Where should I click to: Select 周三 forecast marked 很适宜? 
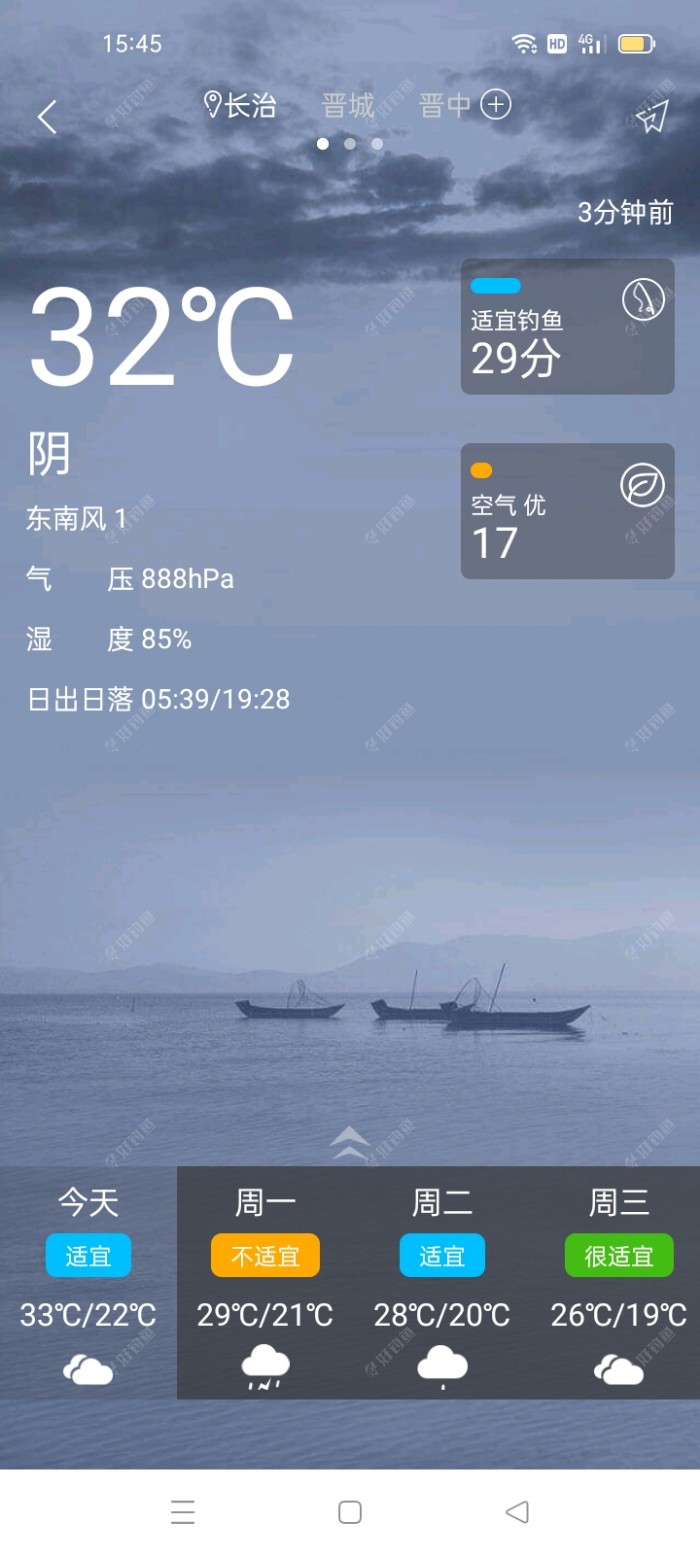point(619,1282)
